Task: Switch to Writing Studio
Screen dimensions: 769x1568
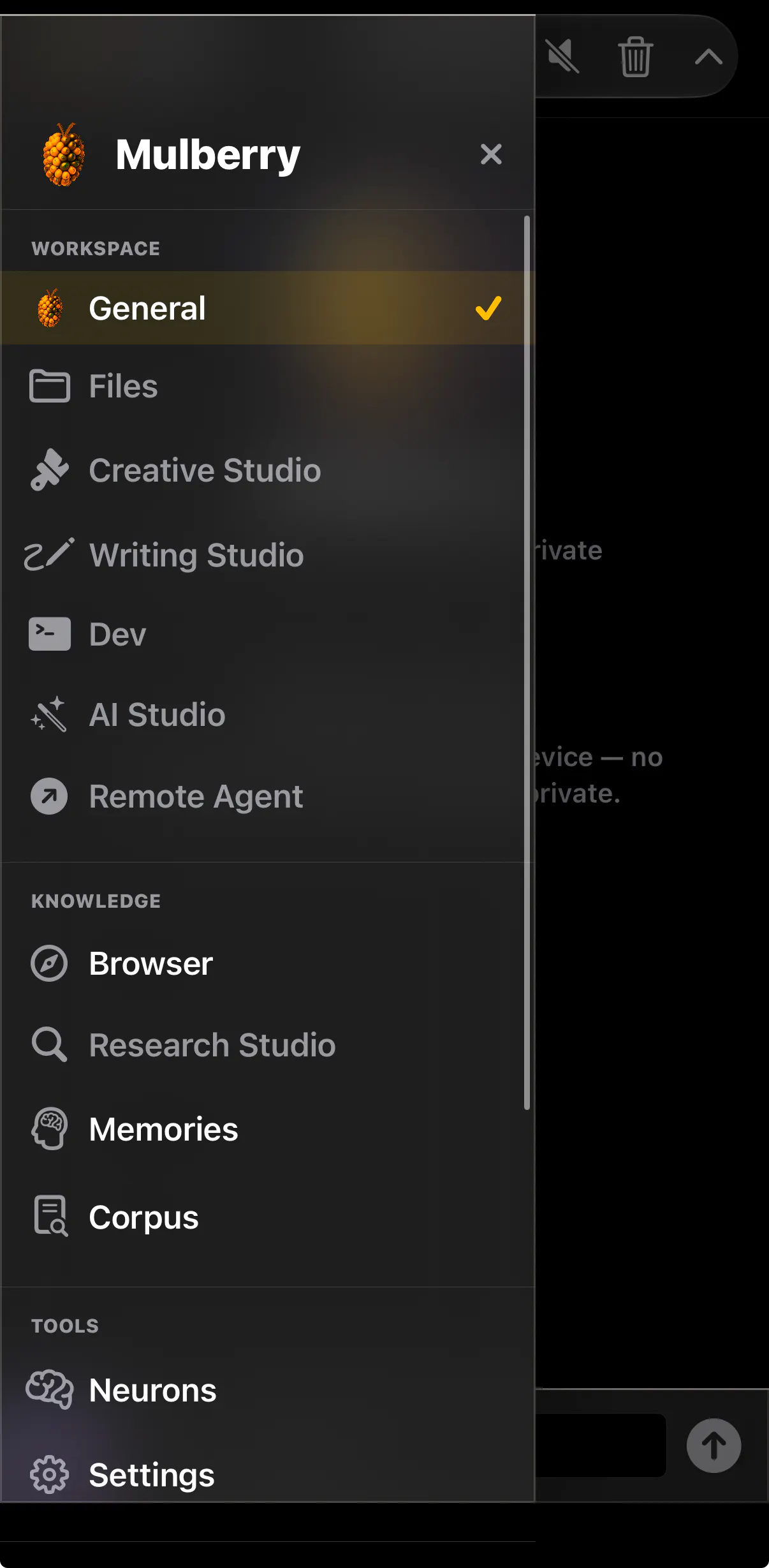Action: (267, 555)
